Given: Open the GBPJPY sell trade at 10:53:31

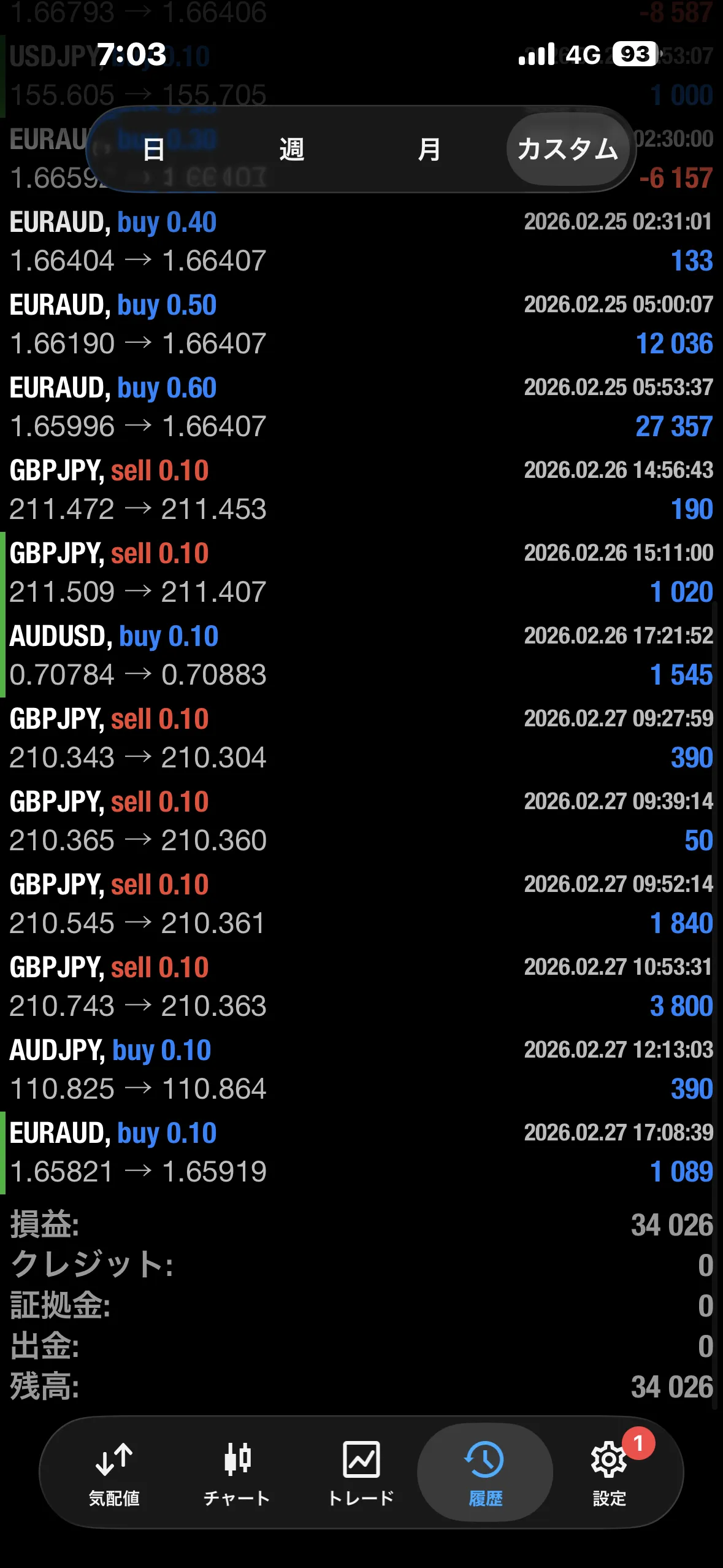Looking at the screenshot, I should 361,987.
